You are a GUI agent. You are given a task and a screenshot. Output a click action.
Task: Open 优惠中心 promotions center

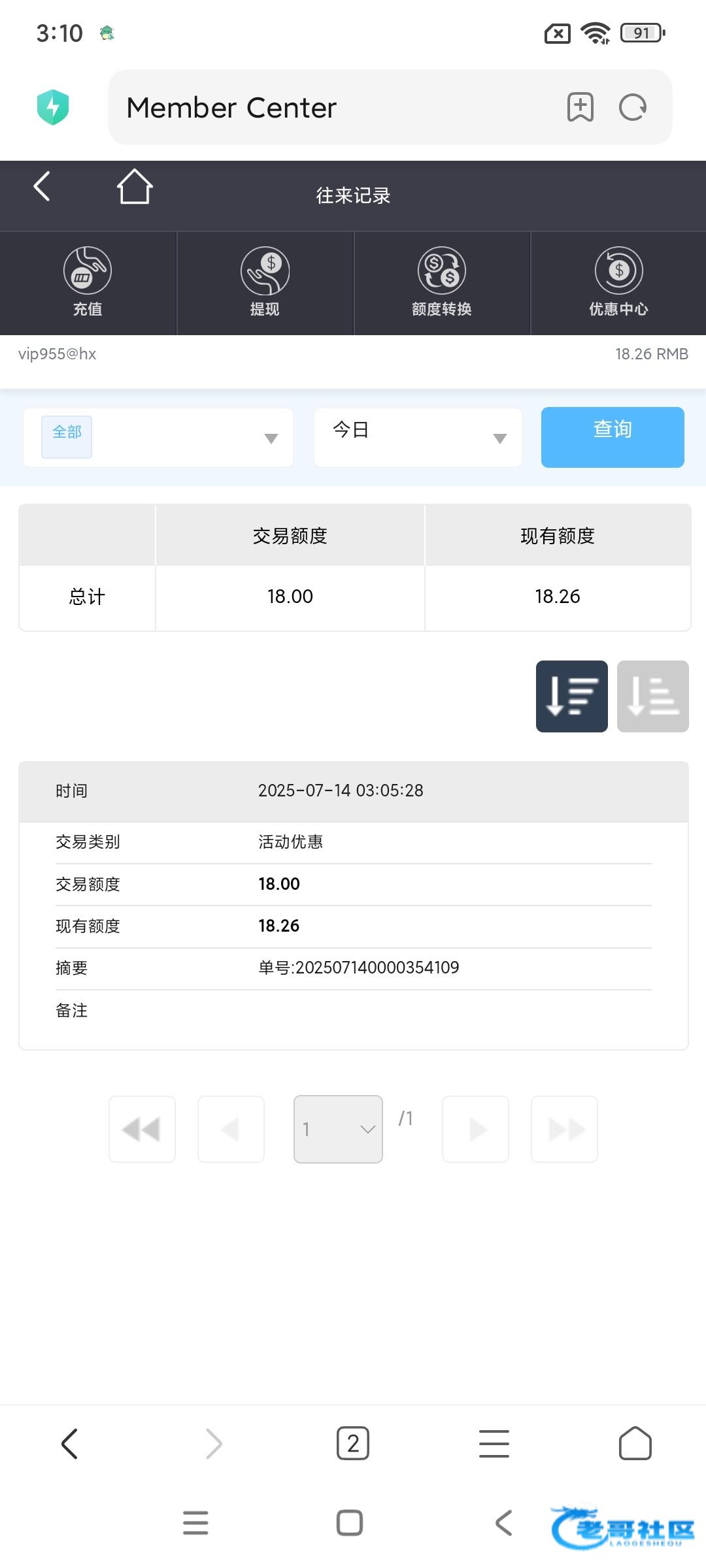(x=618, y=282)
